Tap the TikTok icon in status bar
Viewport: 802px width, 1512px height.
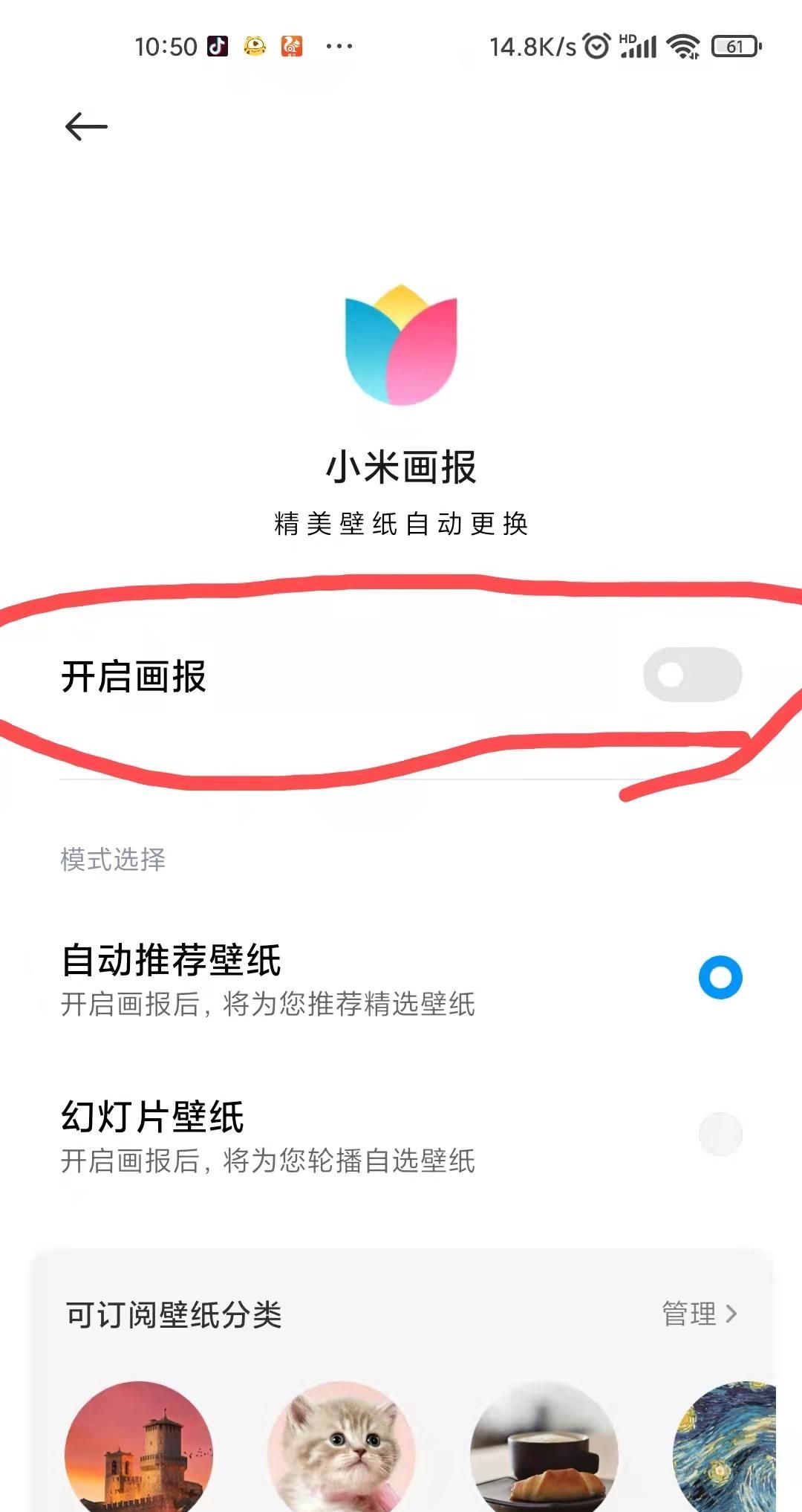219,46
